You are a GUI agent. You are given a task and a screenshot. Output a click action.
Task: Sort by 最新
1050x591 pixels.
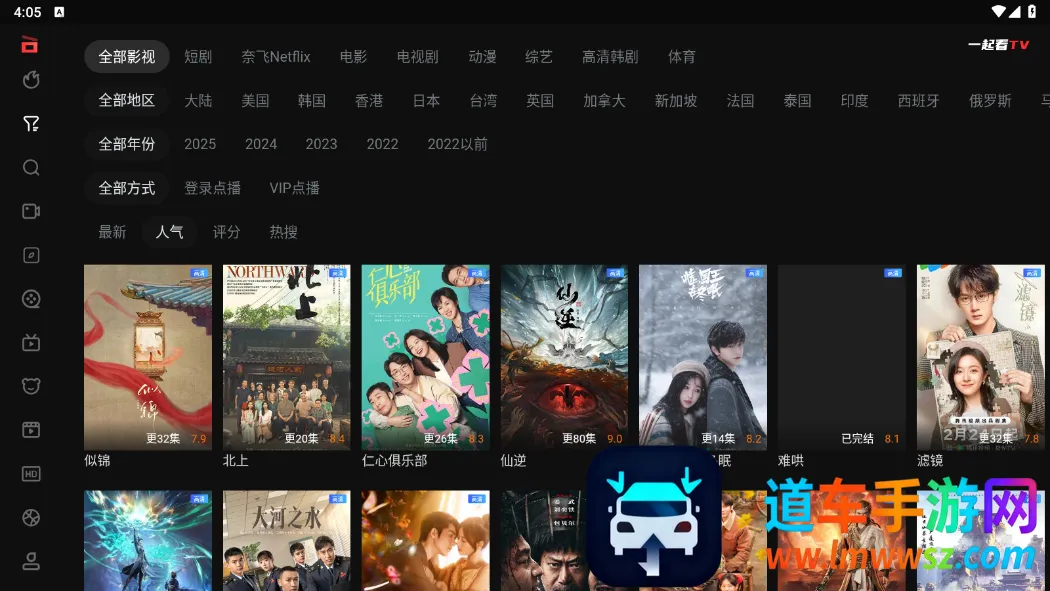tap(112, 232)
